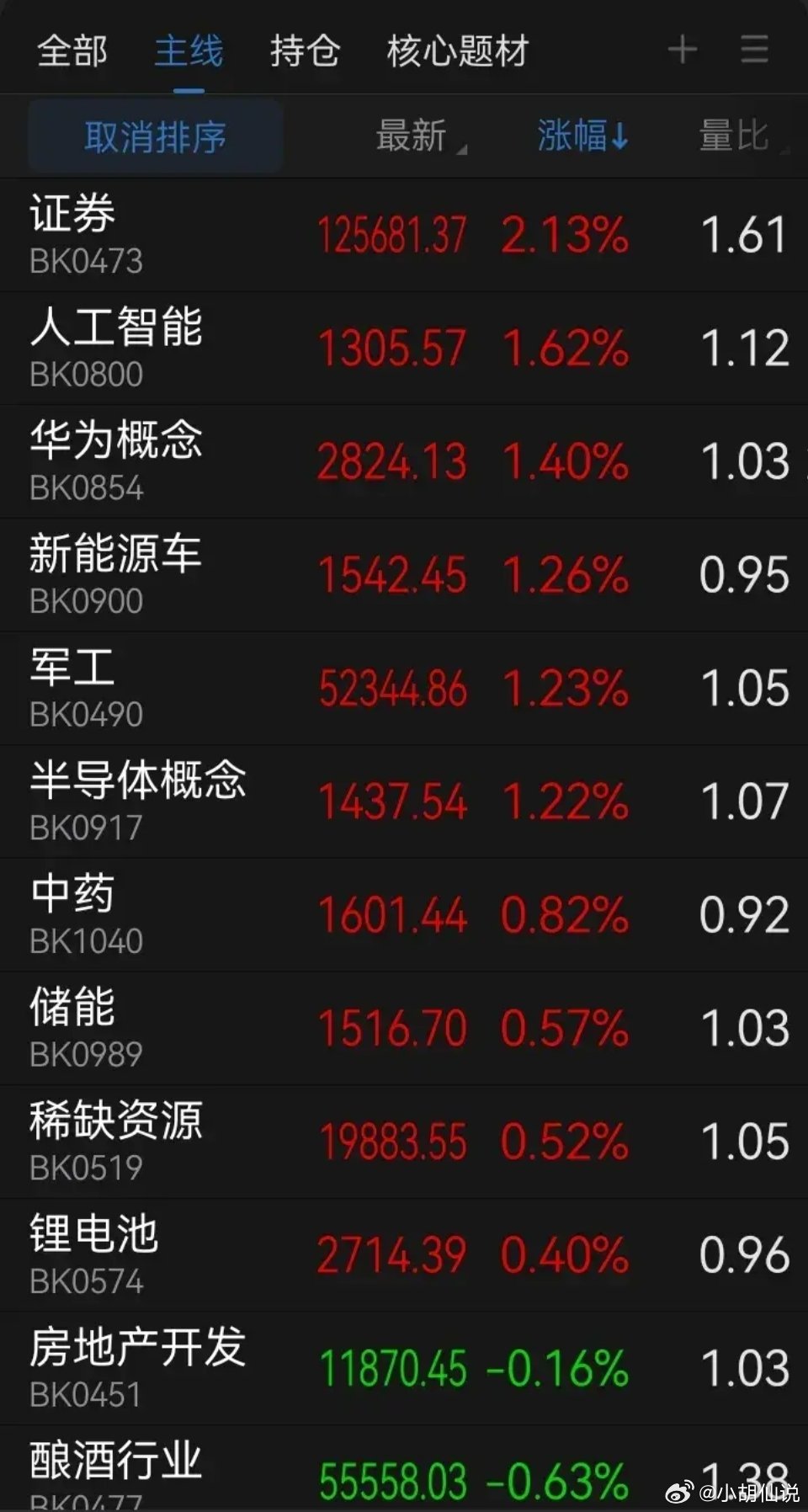
Task: Open the add sector plus icon
Action: tap(682, 51)
